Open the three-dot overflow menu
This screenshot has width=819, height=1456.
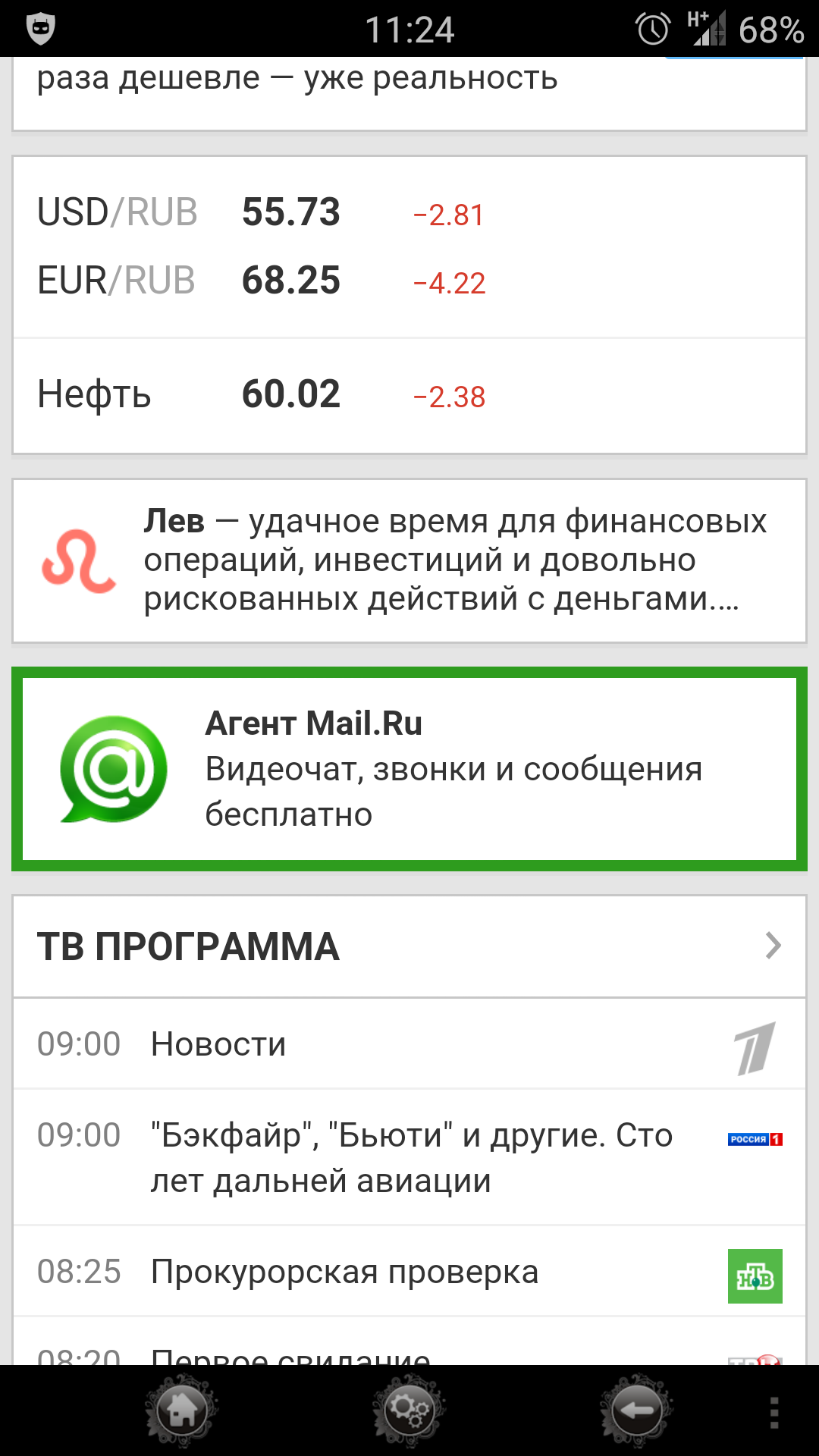pyautogui.click(x=773, y=1412)
